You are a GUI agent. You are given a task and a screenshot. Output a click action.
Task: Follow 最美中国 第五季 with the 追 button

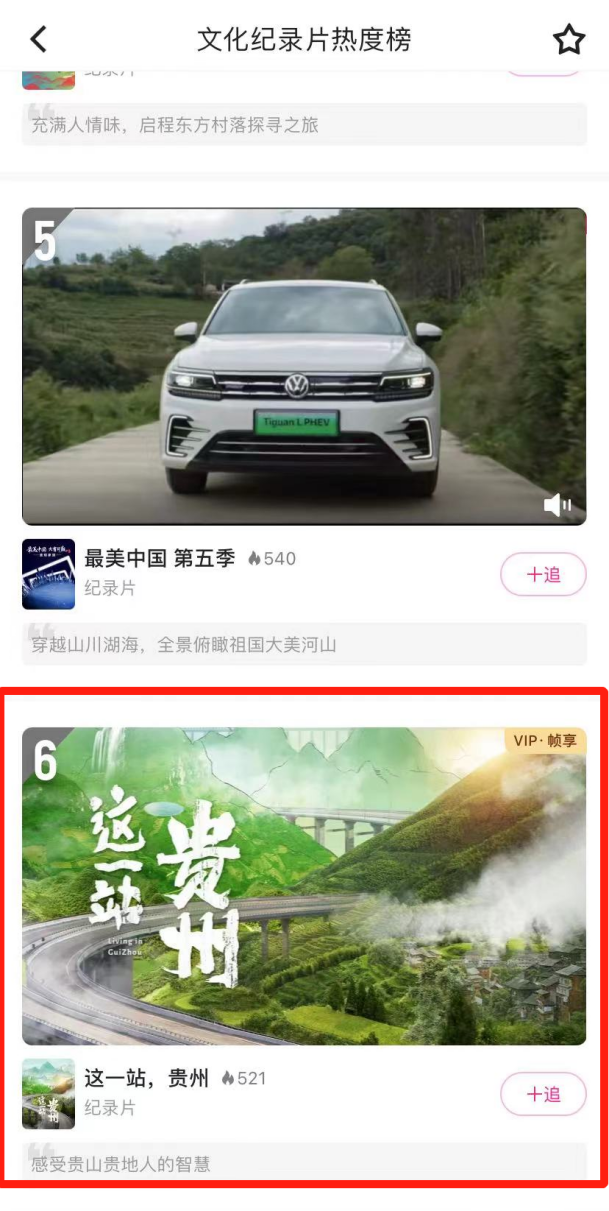pyautogui.click(x=544, y=574)
